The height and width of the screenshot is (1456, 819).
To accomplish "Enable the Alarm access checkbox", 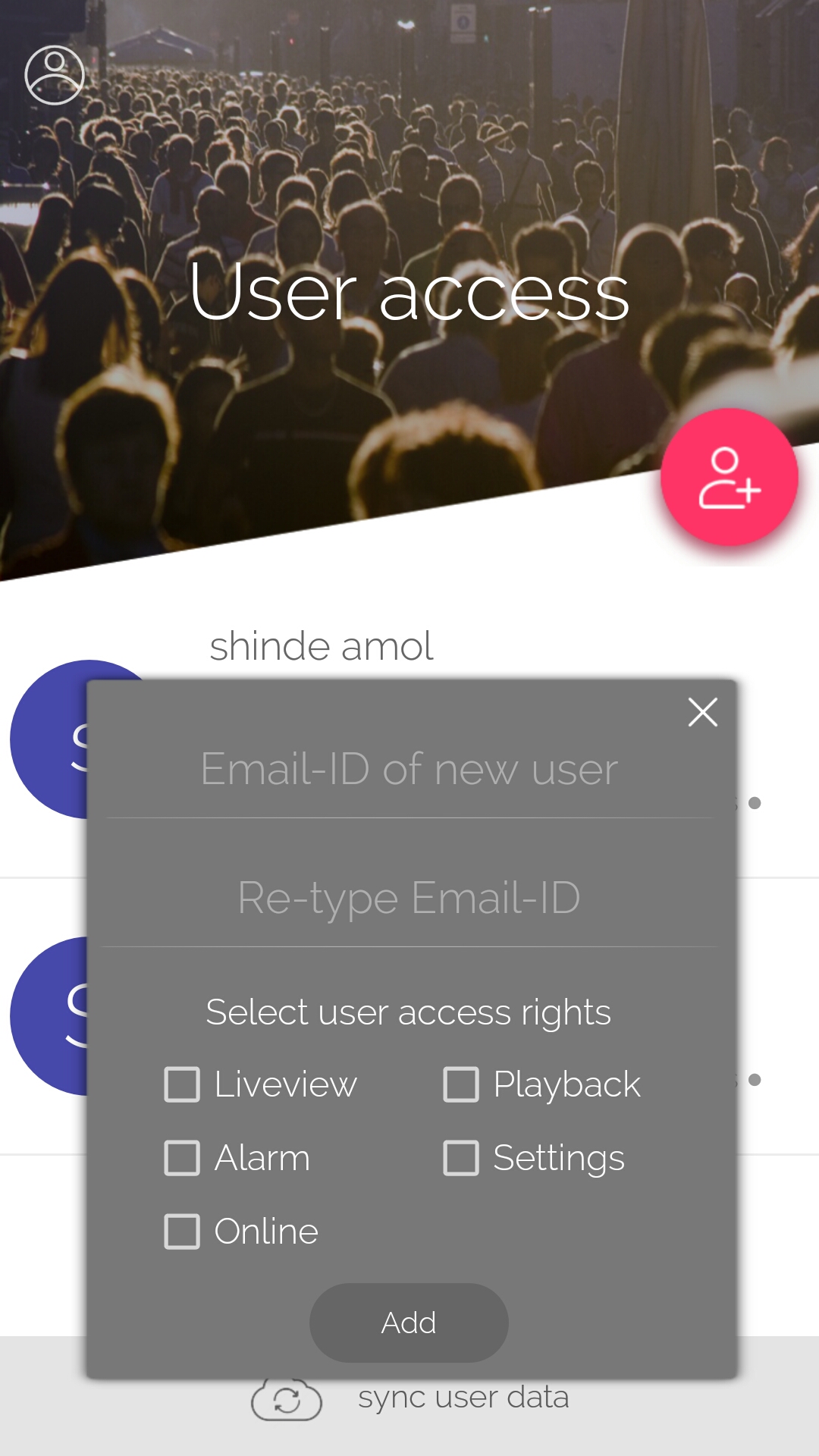I will coord(183,1158).
